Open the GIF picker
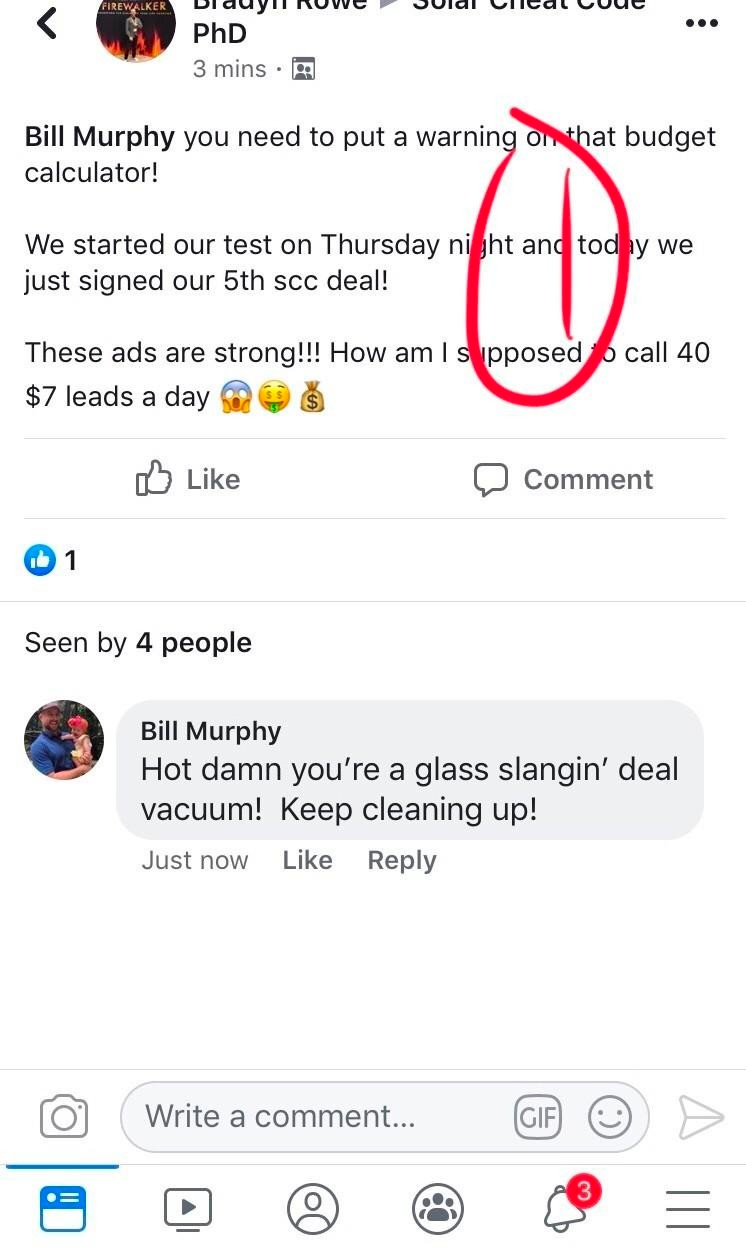 tap(538, 1117)
